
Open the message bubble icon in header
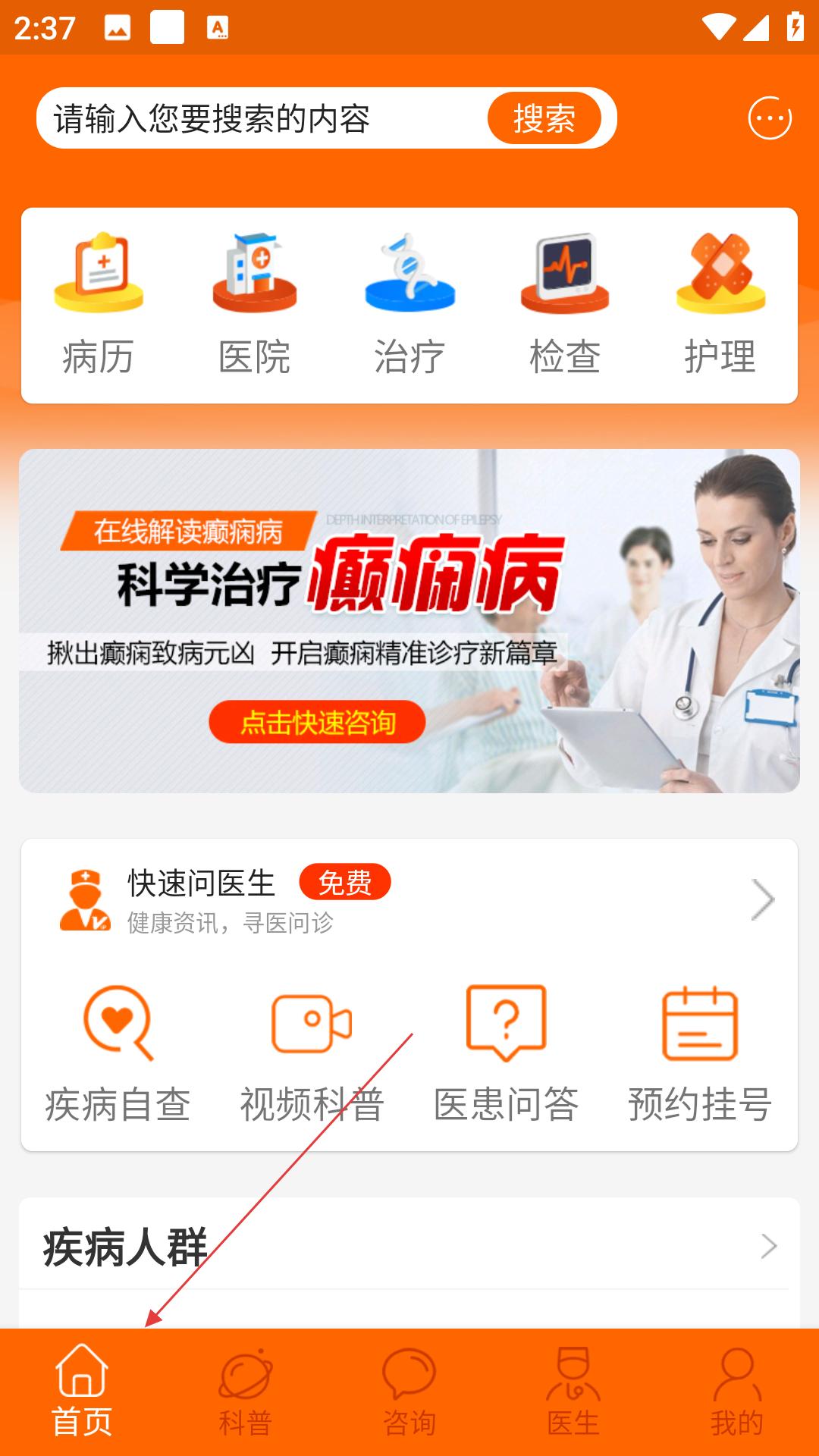(x=769, y=118)
